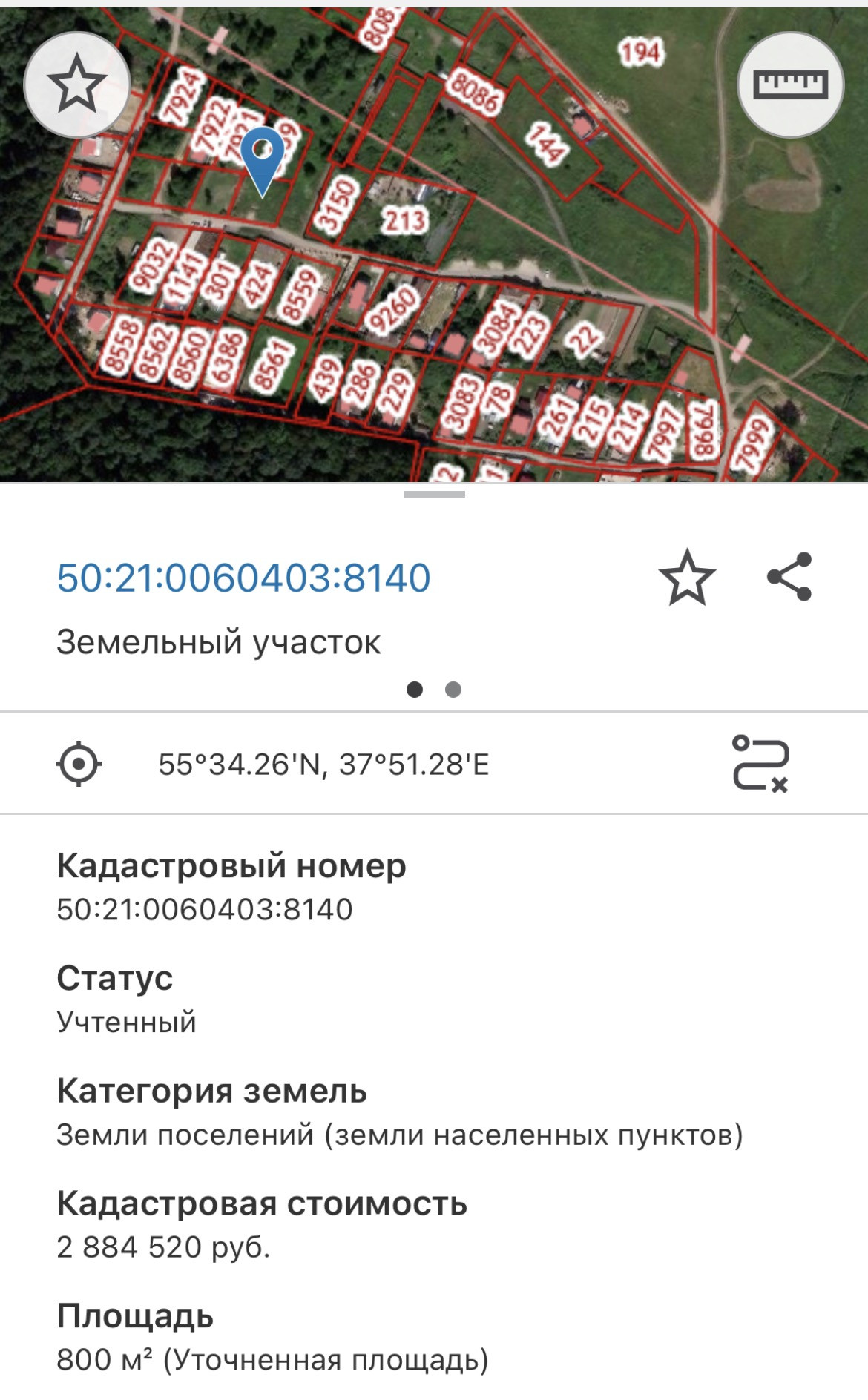Center the map using the target icon
Image resolution: width=868 pixels, height=1400 pixels.
point(78,764)
